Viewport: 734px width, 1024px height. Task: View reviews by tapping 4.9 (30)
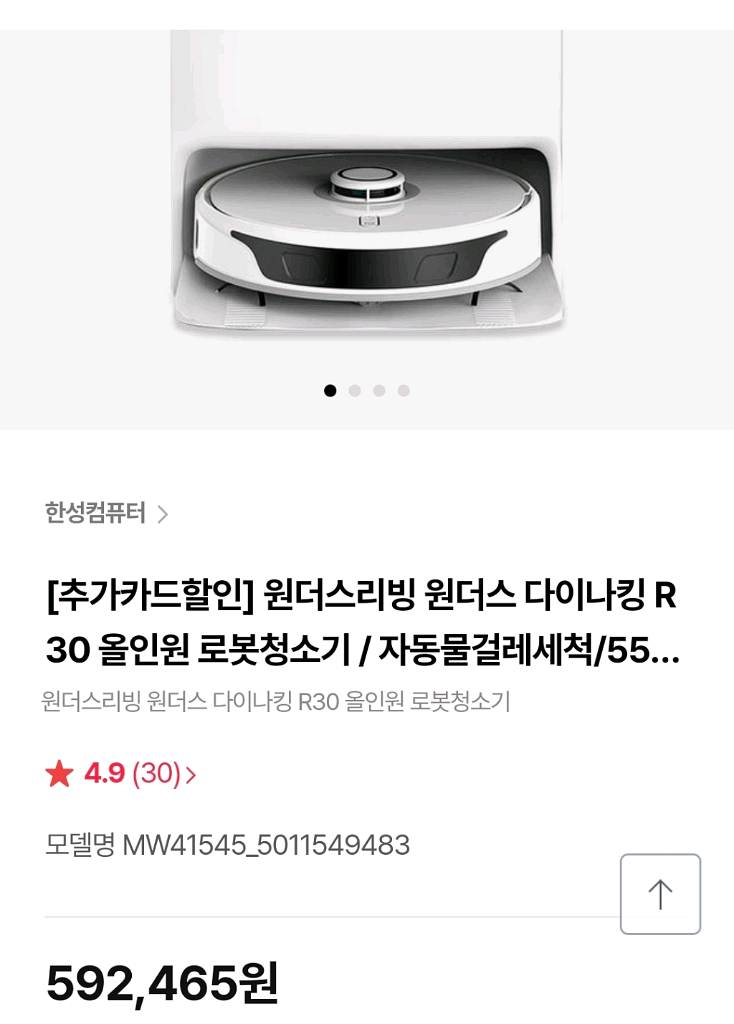tap(130, 771)
